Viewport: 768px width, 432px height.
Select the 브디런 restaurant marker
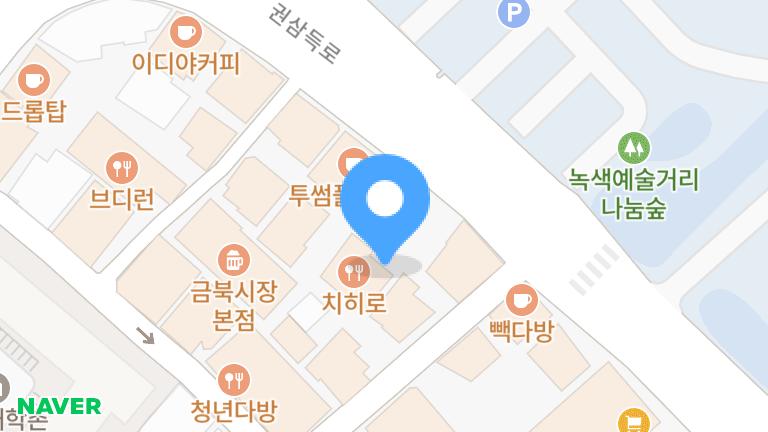[x=121, y=167]
